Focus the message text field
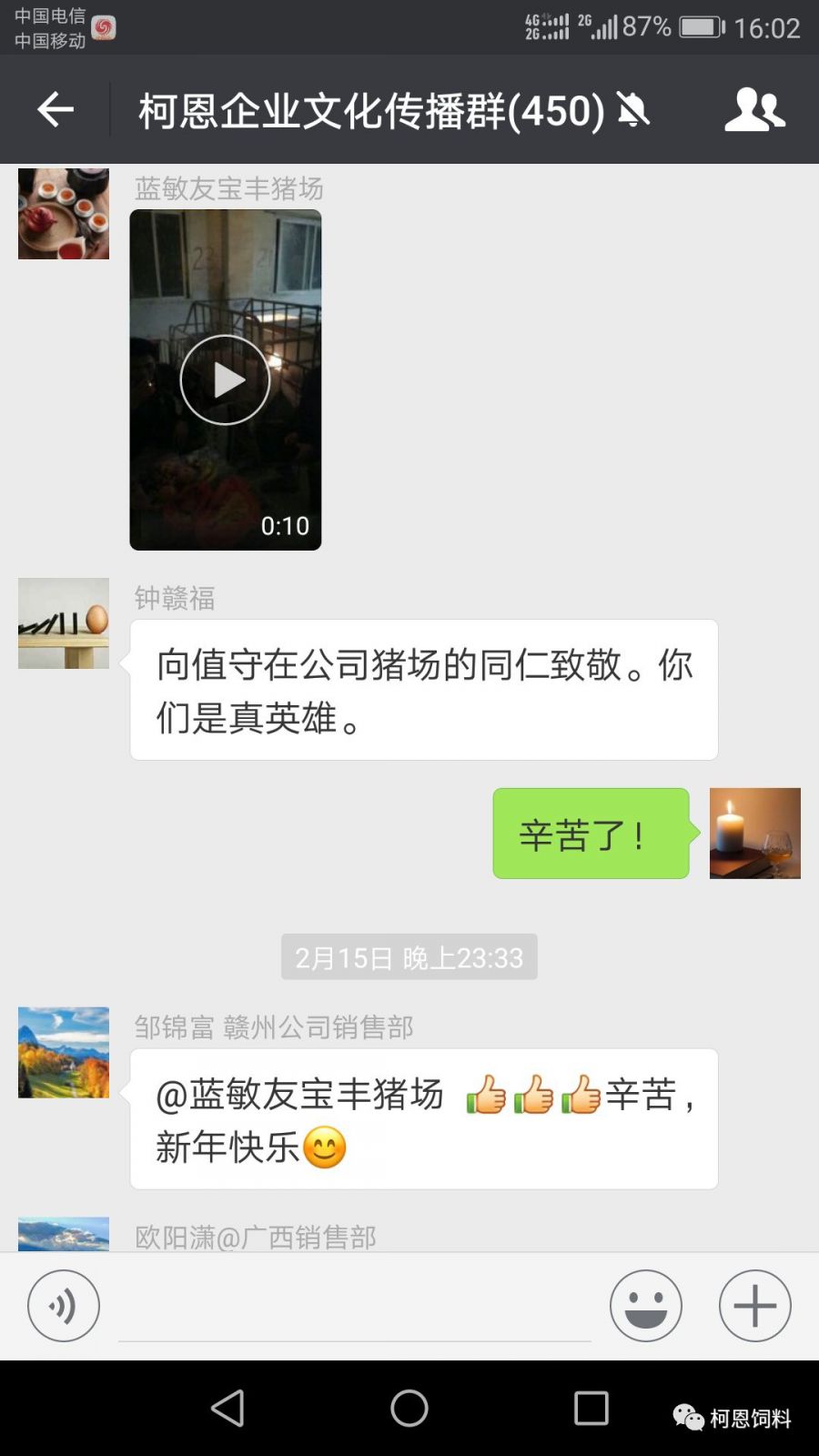The width and height of the screenshot is (819, 1456). point(355,1307)
